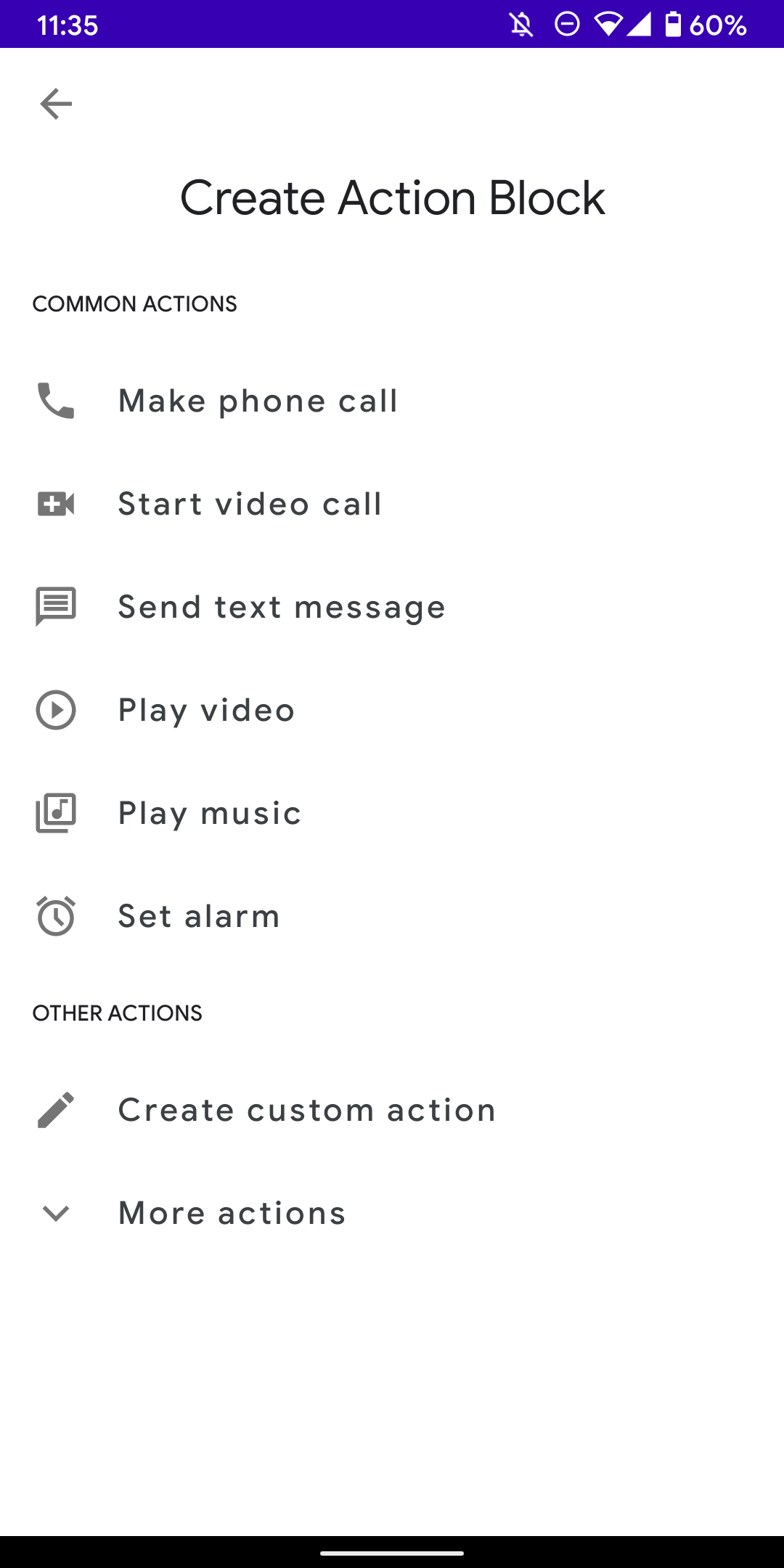This screenshot has width=784, height=1568.
Task: Collapse or expand More actions section
Action: coord(231,1212)
